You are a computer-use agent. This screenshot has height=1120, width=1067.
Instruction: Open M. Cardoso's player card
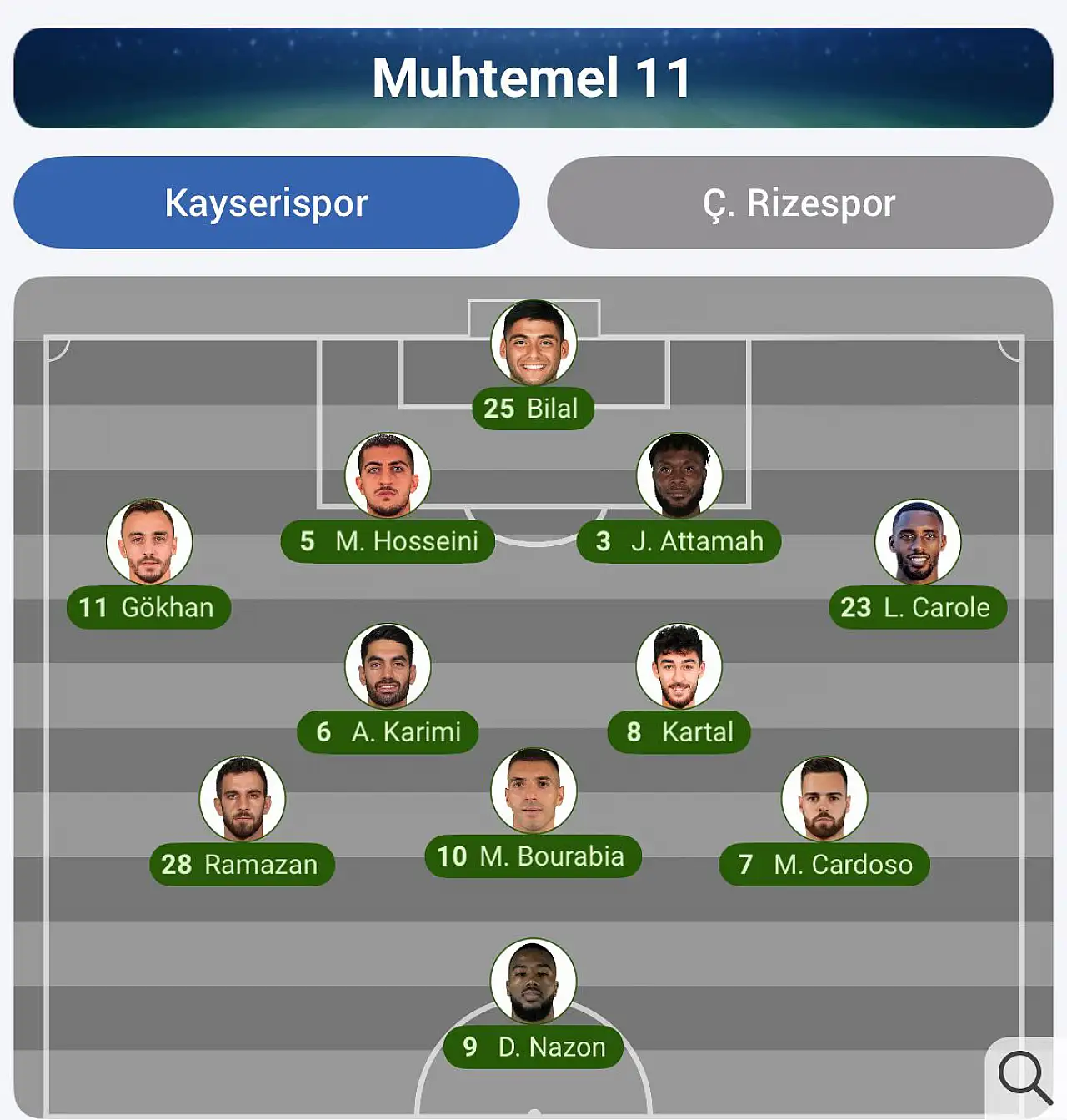tap(824, 800)
